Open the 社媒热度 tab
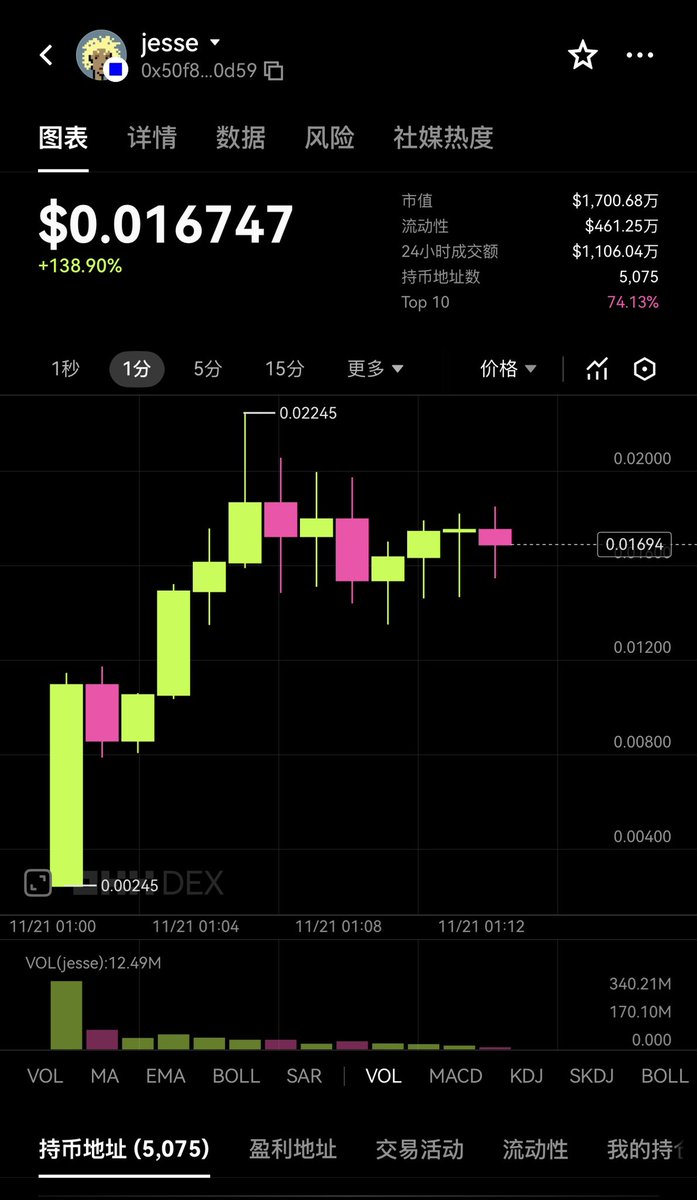The image size is (697, 1200). tap(443, 138)
